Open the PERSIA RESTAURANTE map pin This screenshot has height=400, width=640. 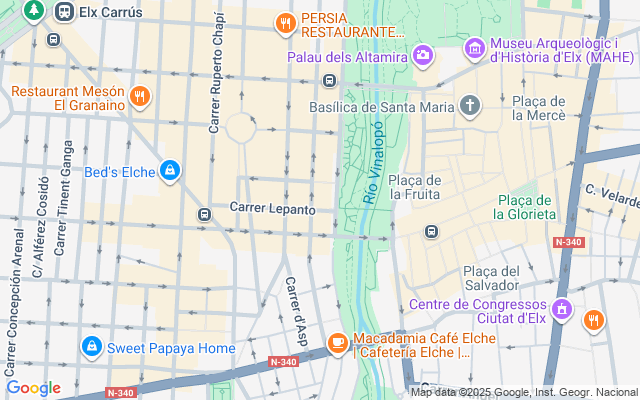click(285, 23)
